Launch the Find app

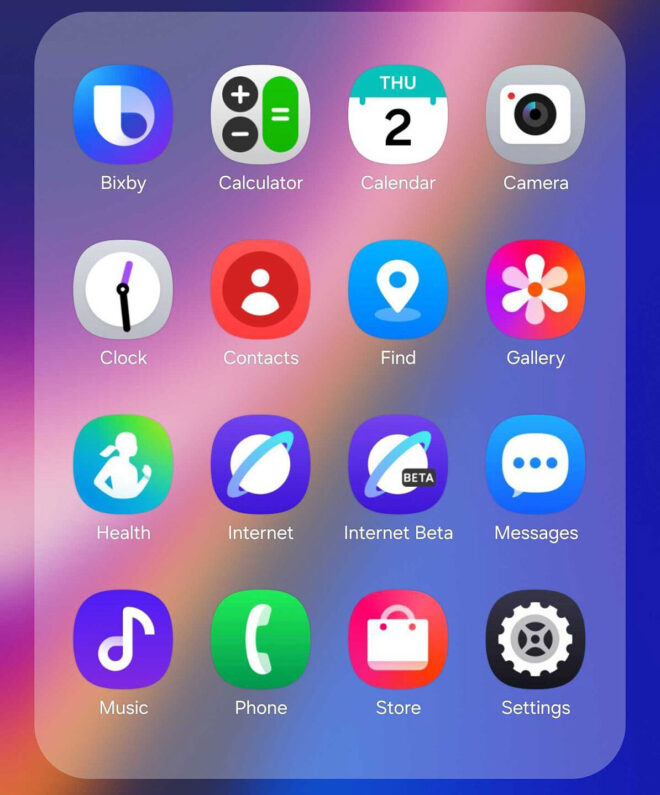(398, 290)
